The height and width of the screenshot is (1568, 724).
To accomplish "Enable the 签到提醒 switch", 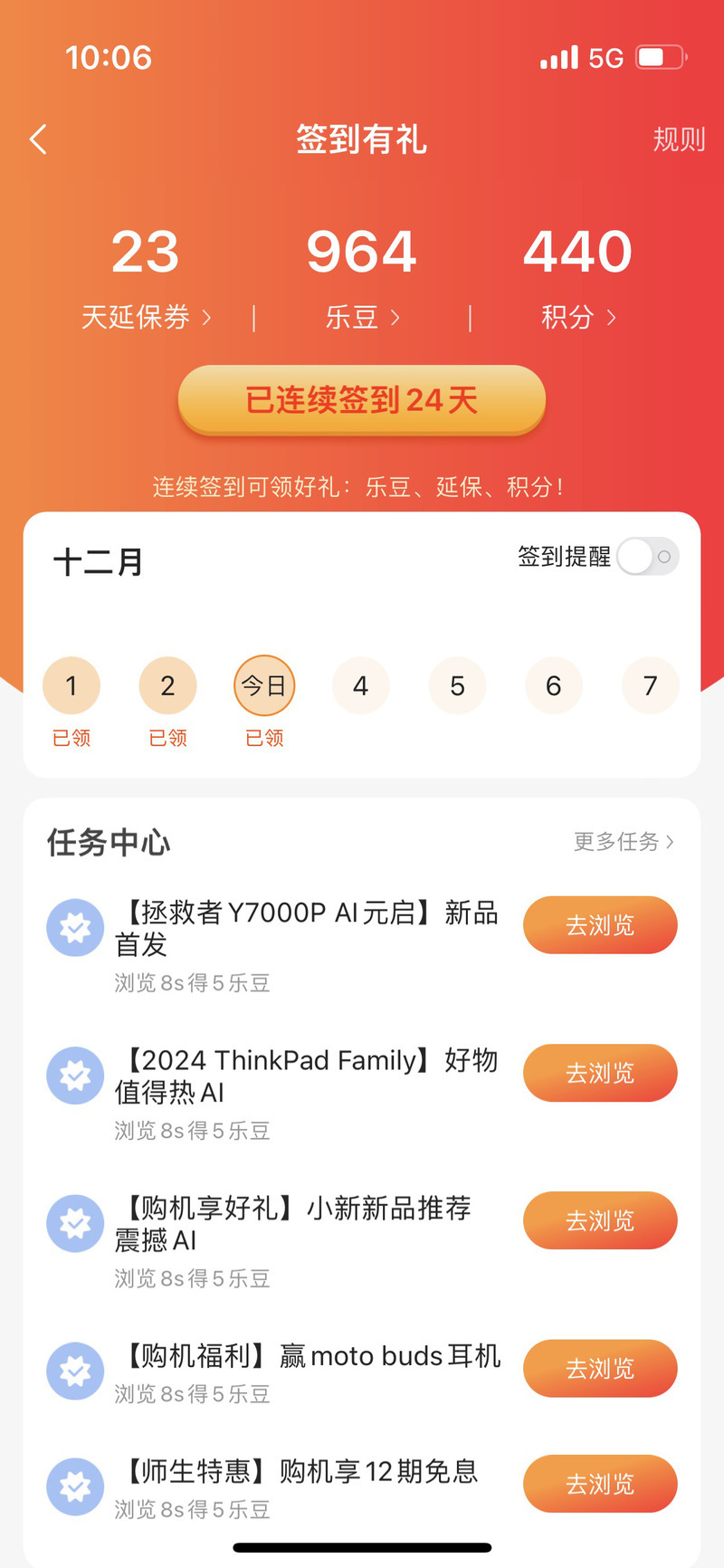I will pos(648,557).
